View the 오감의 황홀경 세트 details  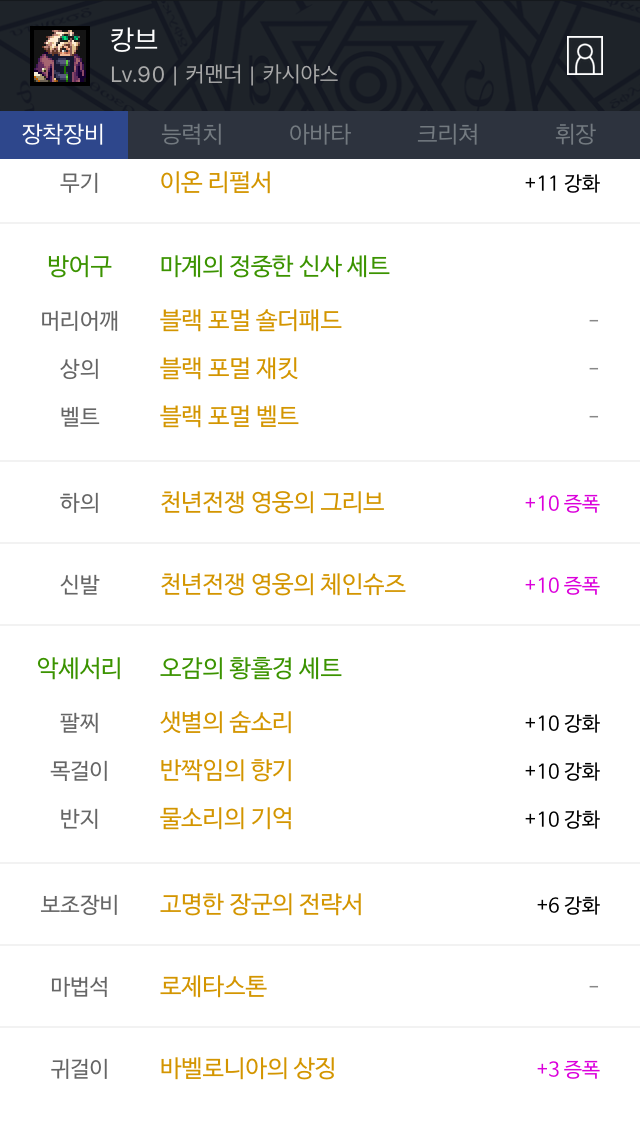(x=251, y=668)
